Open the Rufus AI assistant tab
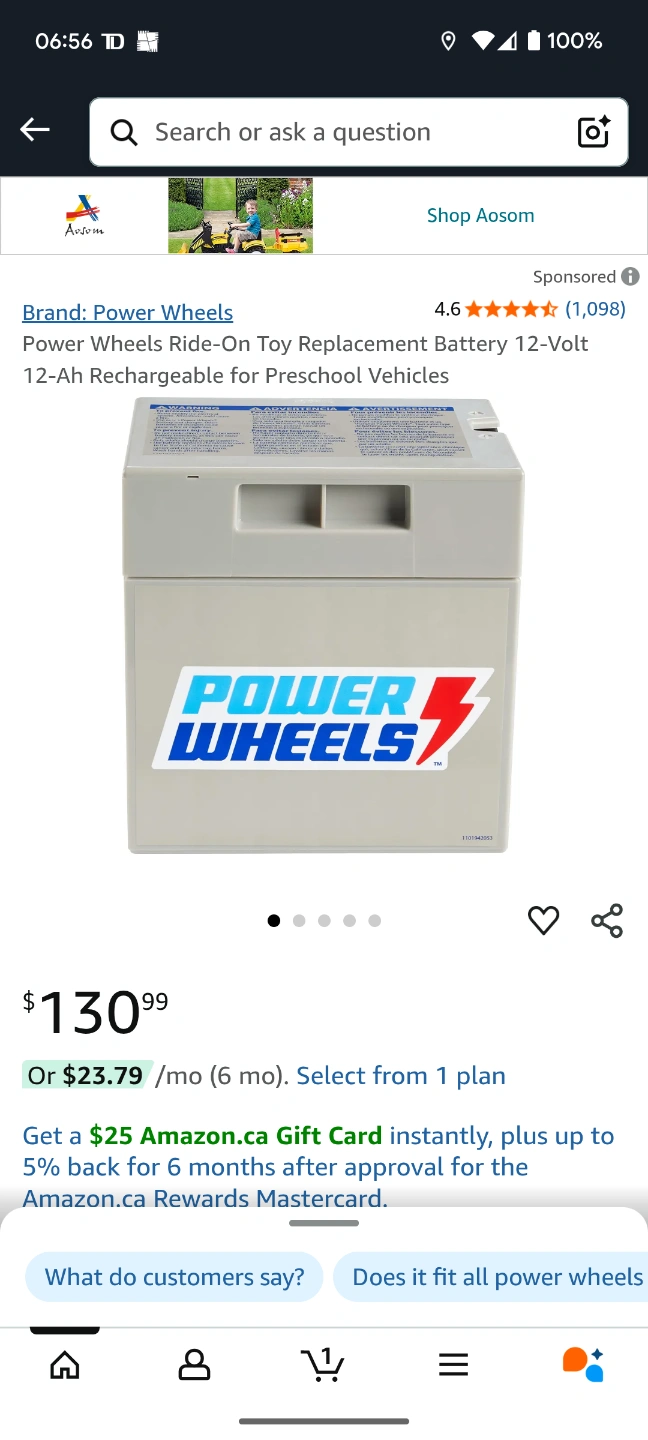The height and width of the screenshot is (1440, 648). [583, 1365]
